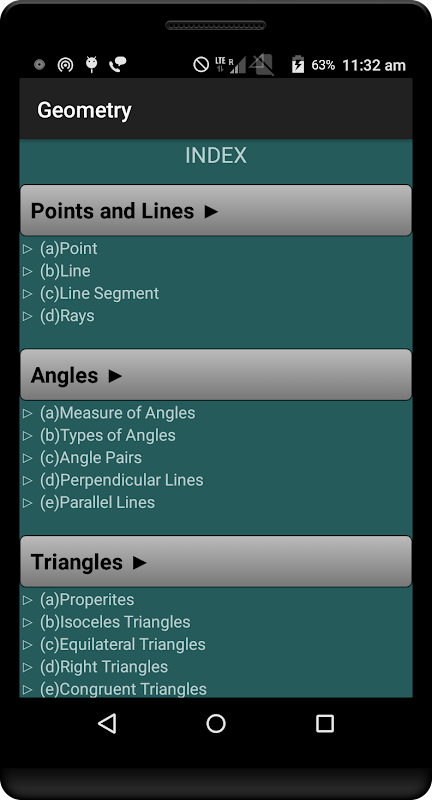Open the Angles section button
Screen dimensions: 432x800
click(216, 375)
